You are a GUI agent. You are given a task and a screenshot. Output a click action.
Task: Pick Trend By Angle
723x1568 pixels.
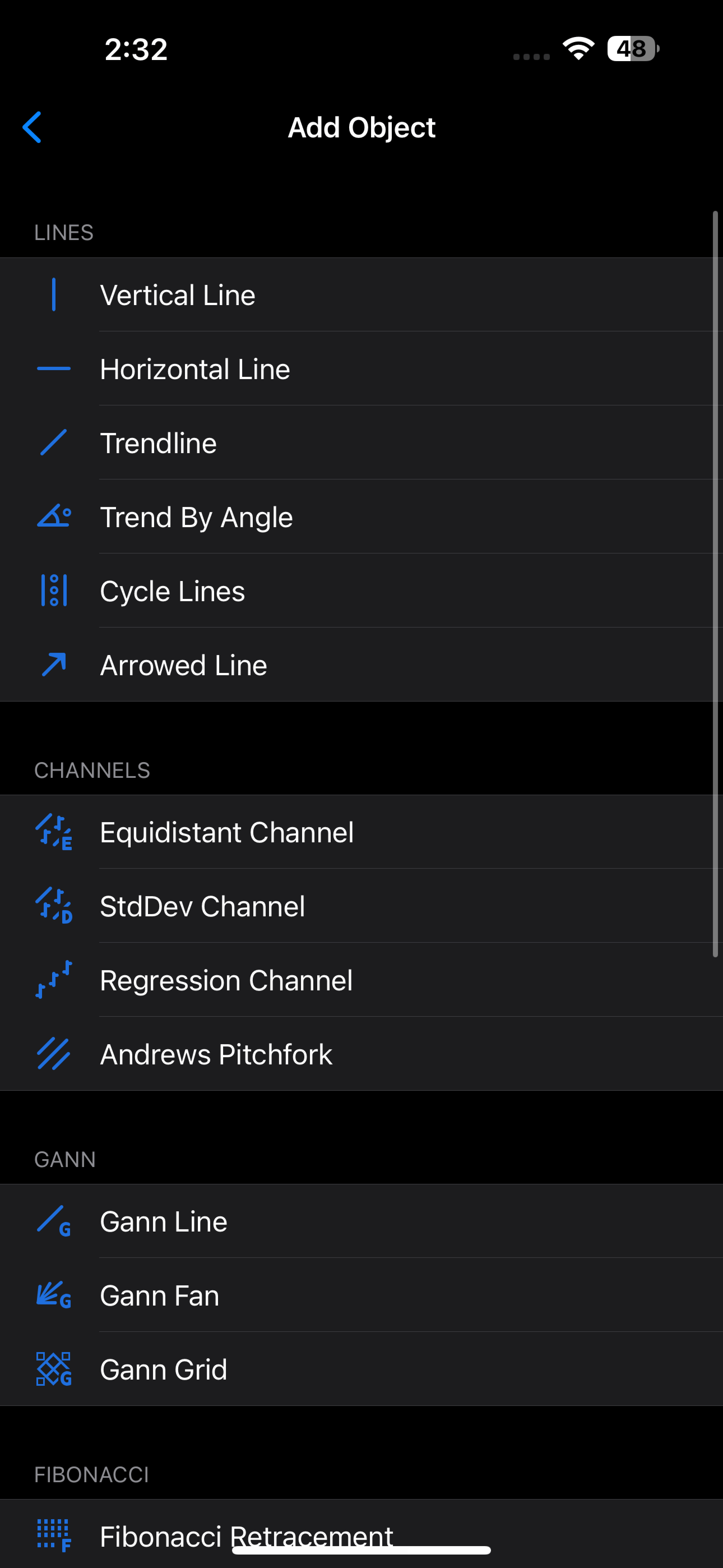pyautogui.click(x=196, y=517)
